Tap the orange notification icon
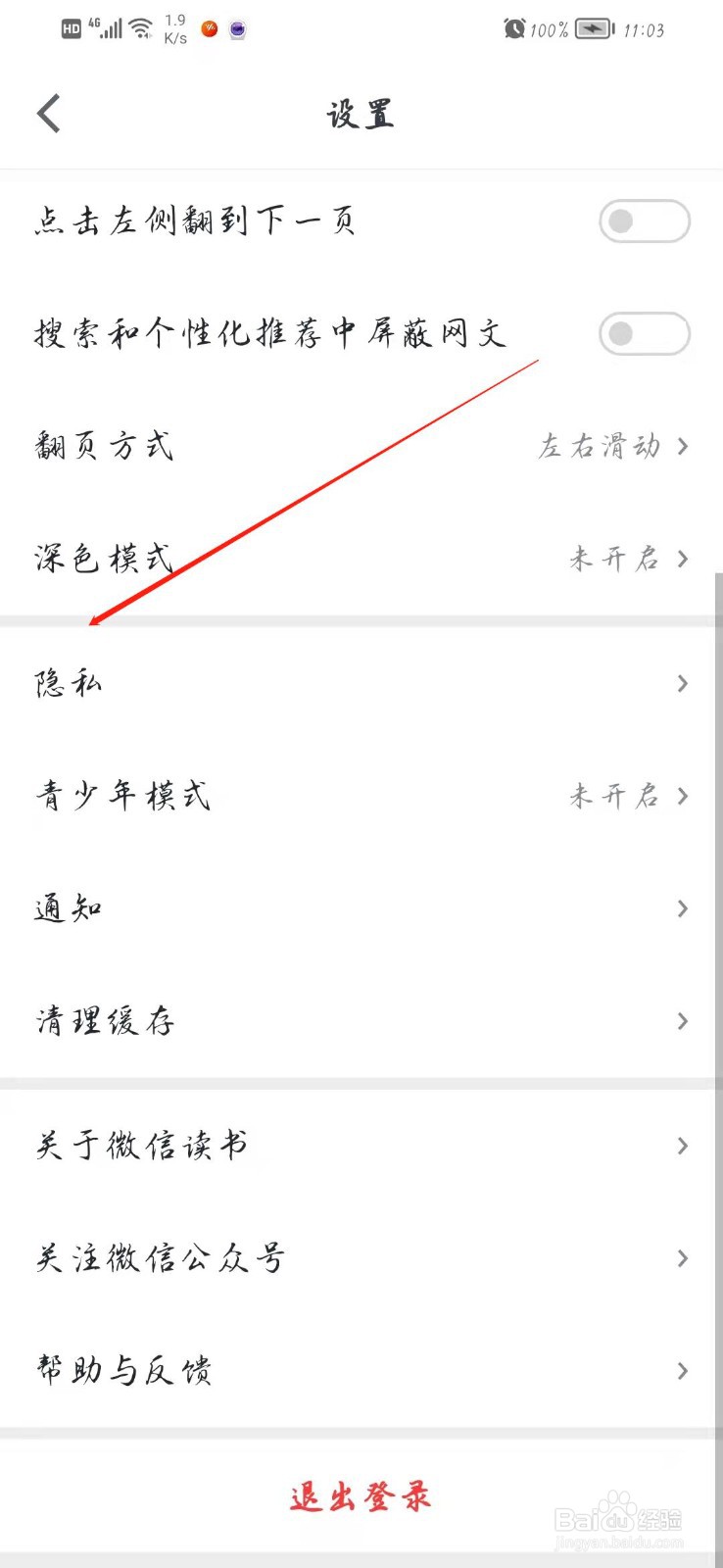 pos(209,29)
